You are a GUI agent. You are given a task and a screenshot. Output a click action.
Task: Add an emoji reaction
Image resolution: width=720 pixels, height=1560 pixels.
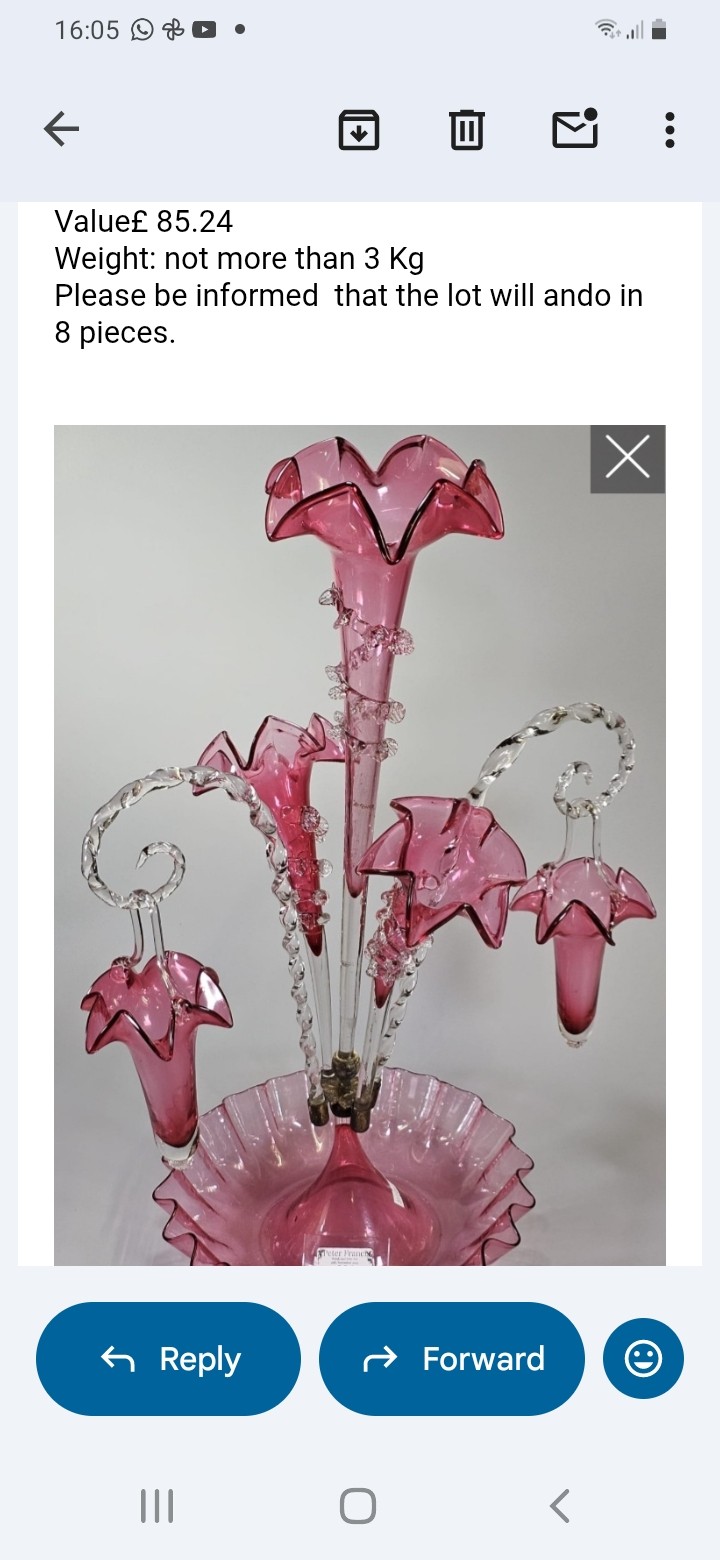pyautogui.click(x=643, y=1358)
